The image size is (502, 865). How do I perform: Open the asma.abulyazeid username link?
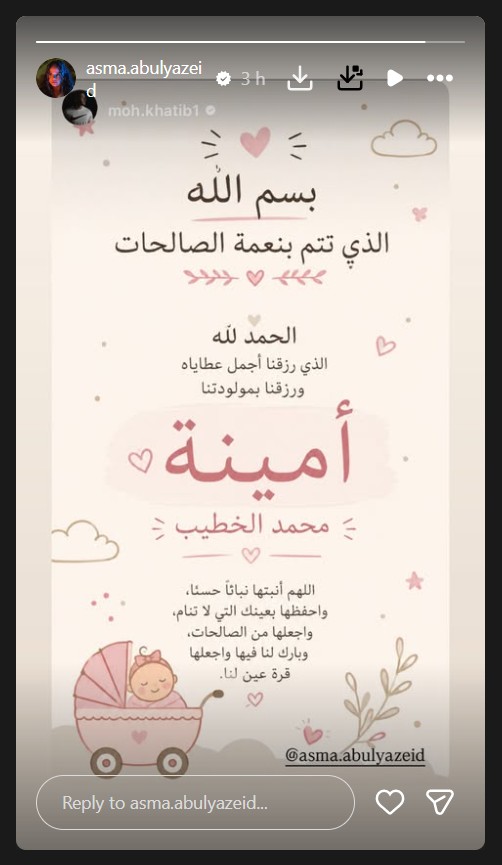coord(144,79)
